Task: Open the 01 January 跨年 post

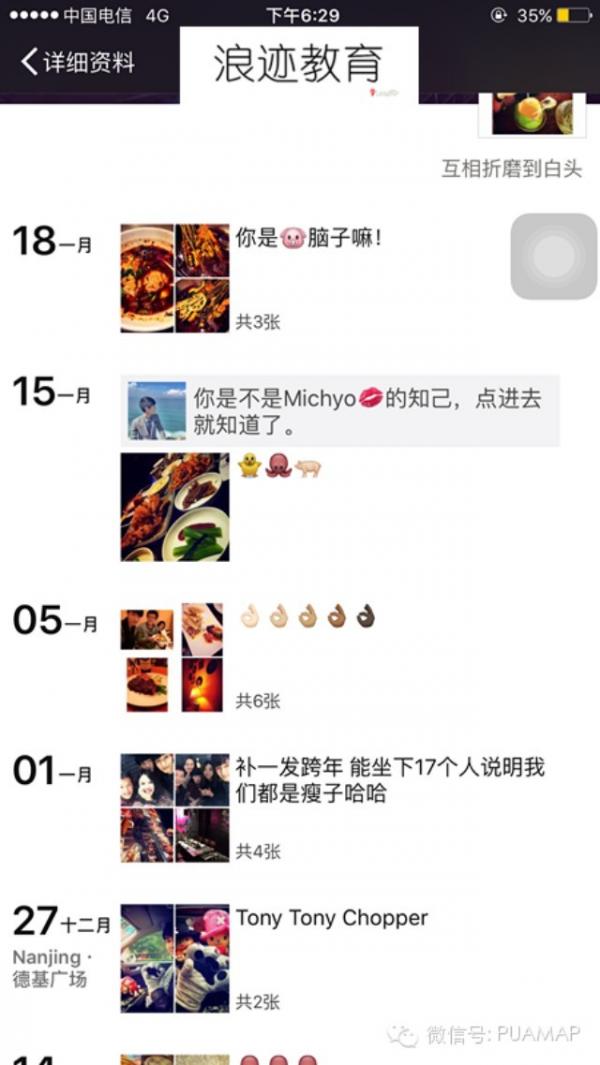Action: pyautogui.click(x=175, y=808)
